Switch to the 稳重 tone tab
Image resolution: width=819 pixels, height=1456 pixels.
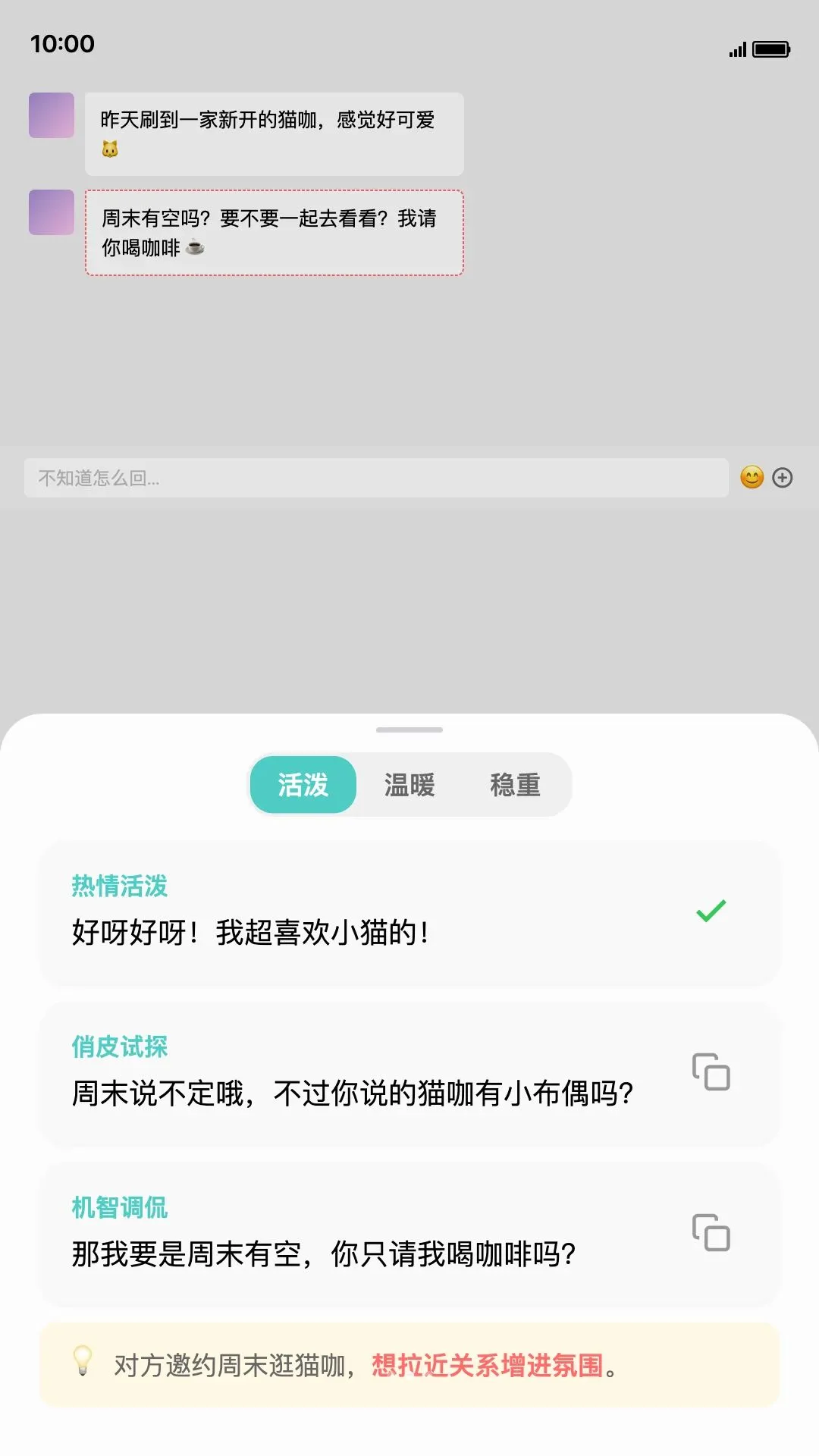(x=516, y=785)
